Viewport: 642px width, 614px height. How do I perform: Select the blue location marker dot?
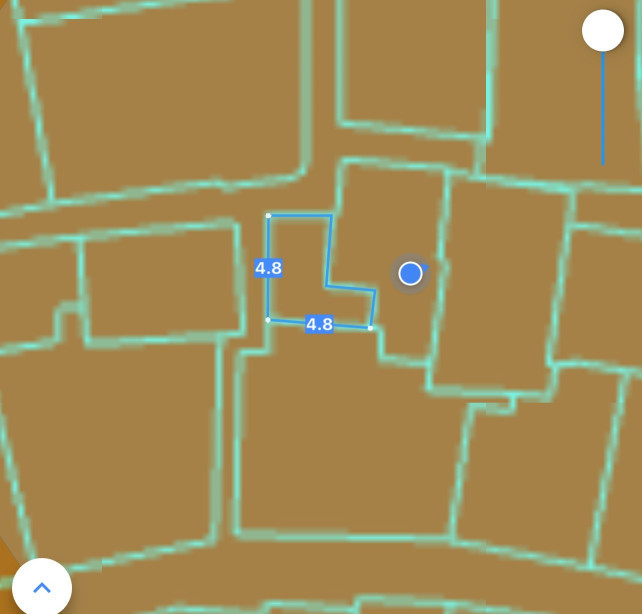tap(410, 273)
